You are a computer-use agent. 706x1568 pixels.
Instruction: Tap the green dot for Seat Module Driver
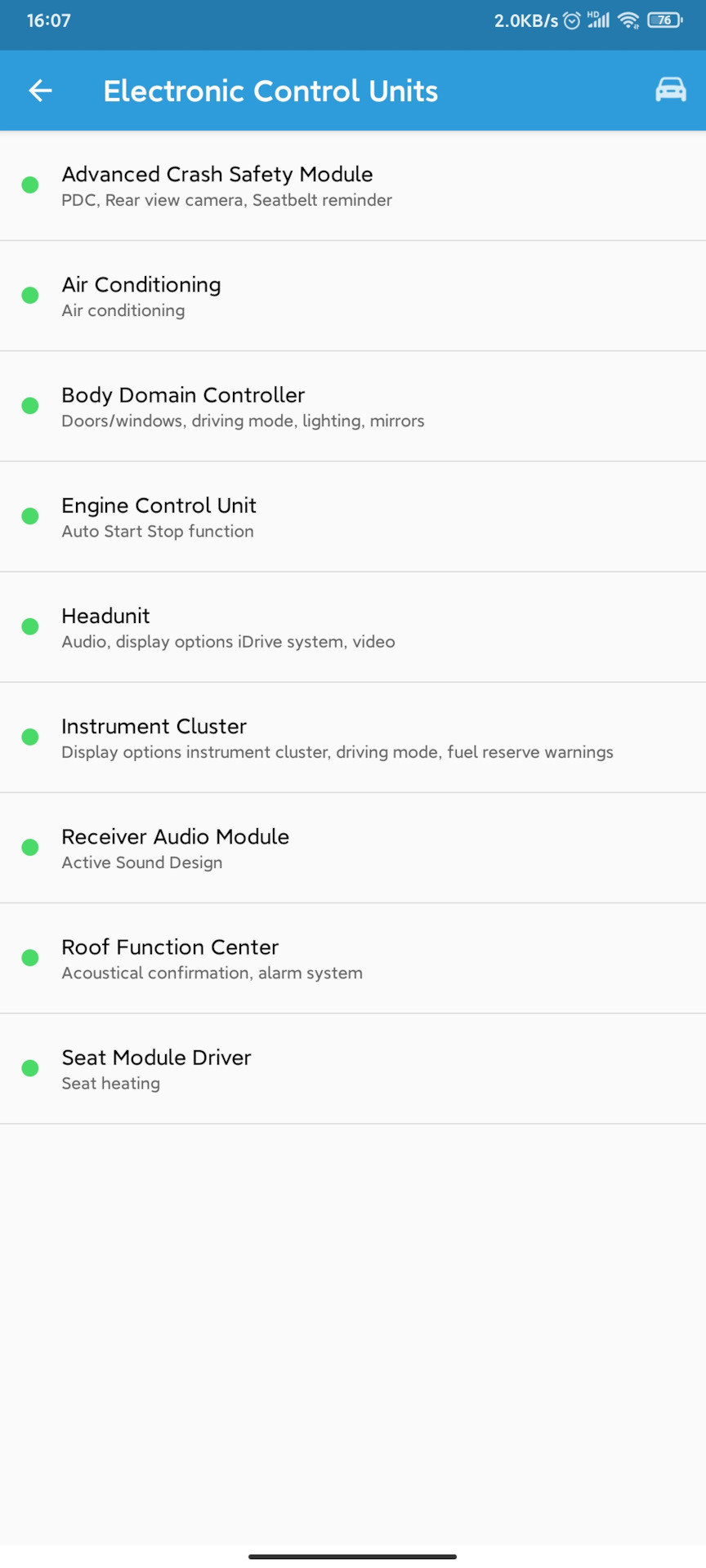(x=30, y=1067)
